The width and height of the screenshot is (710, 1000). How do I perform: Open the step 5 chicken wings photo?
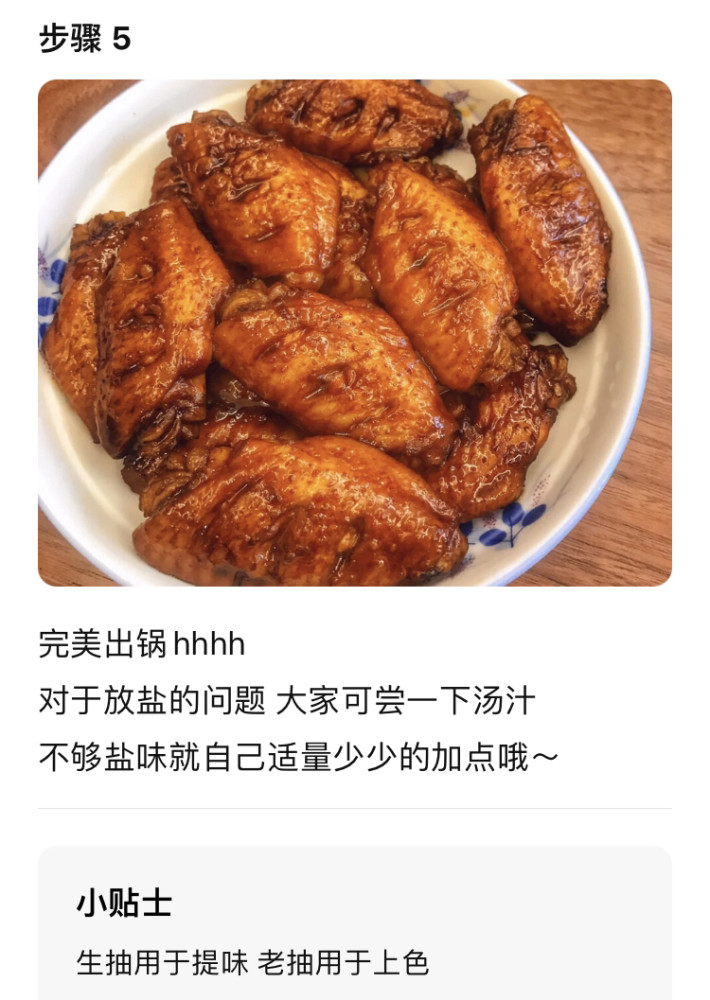tap(355, 332)
